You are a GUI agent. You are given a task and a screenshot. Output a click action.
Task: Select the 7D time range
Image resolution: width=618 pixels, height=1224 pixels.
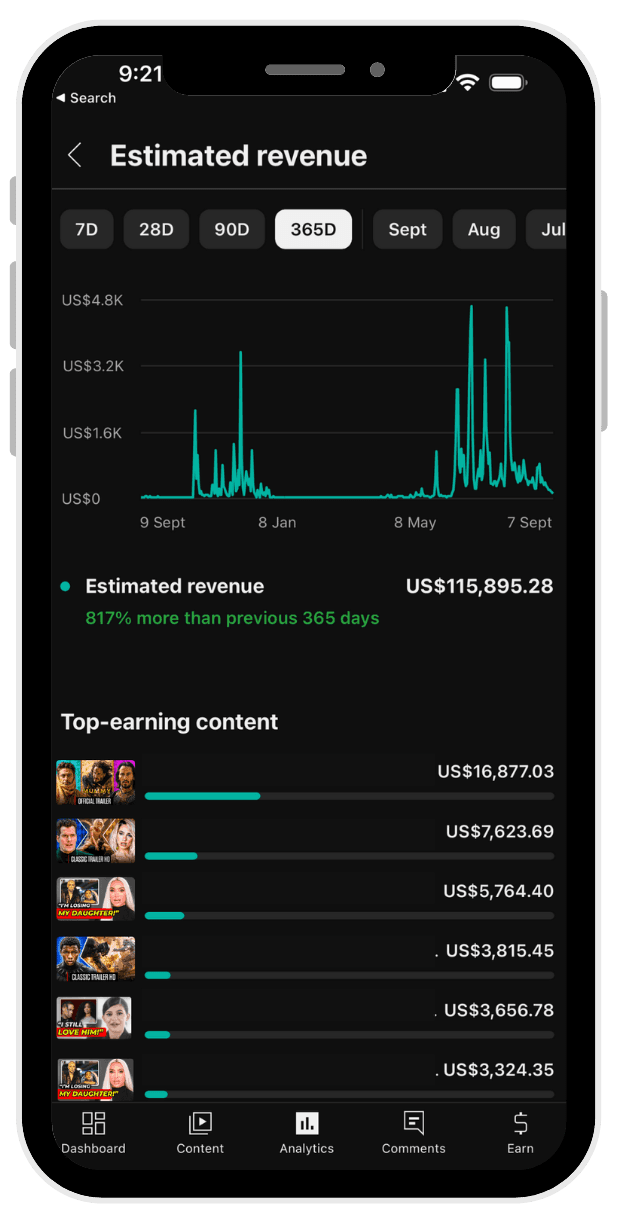tap(86, 229)
